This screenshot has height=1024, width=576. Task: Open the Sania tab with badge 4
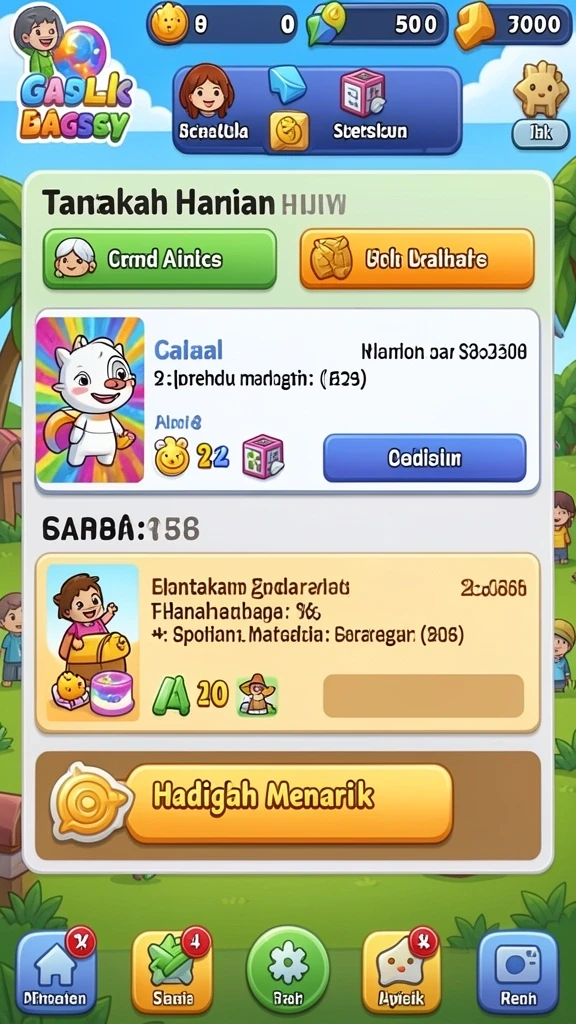tap(172, 972)
